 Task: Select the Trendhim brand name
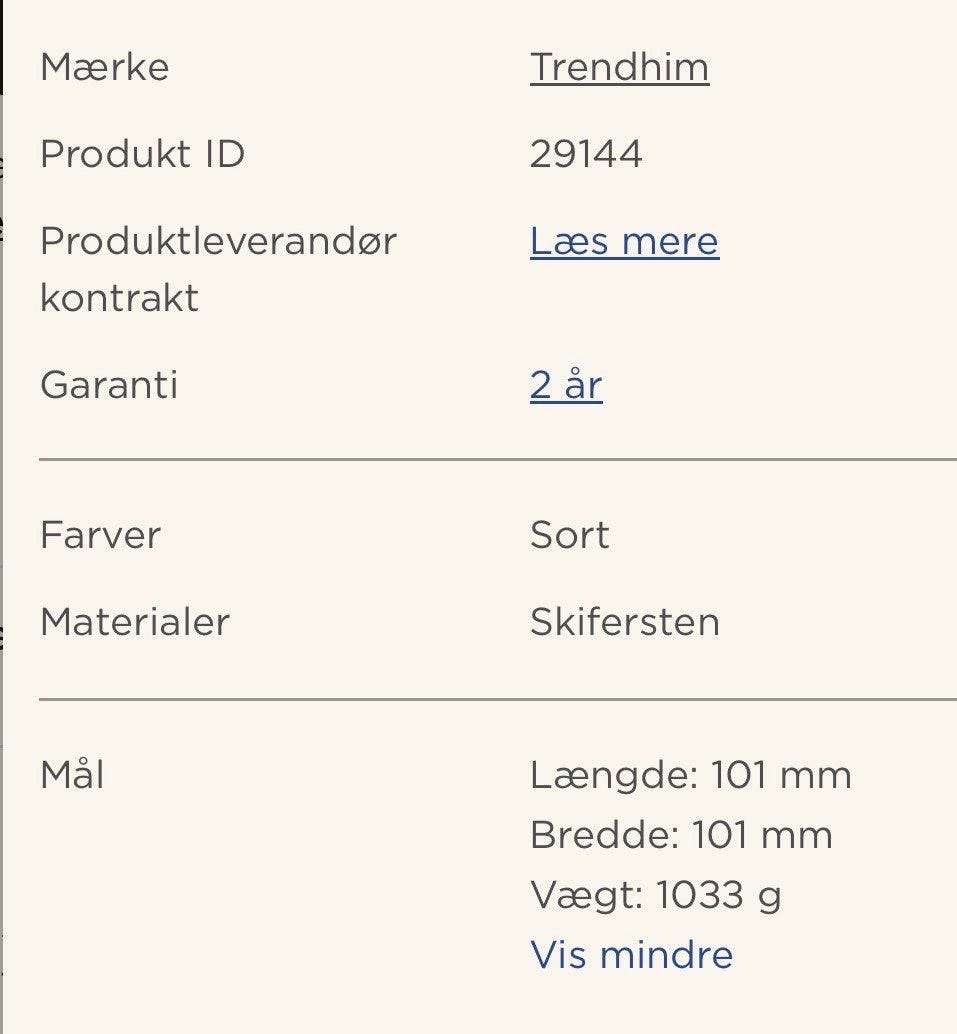point(618,67)
